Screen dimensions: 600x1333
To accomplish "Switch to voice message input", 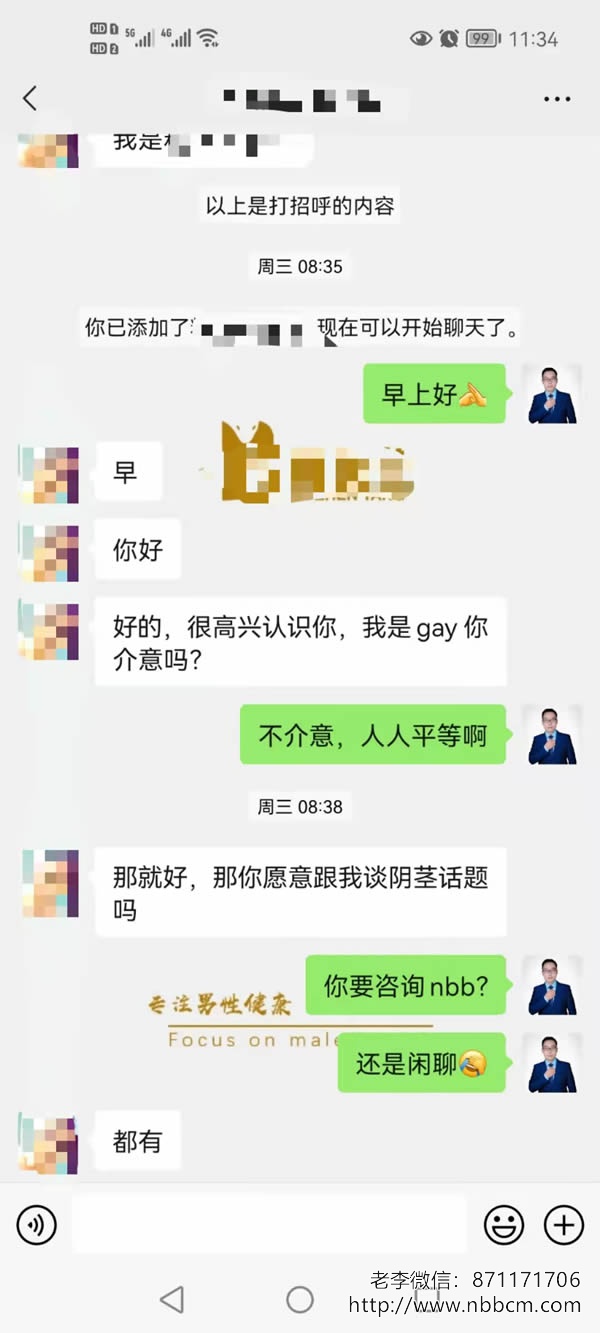I will click(x=37, y=1224).
